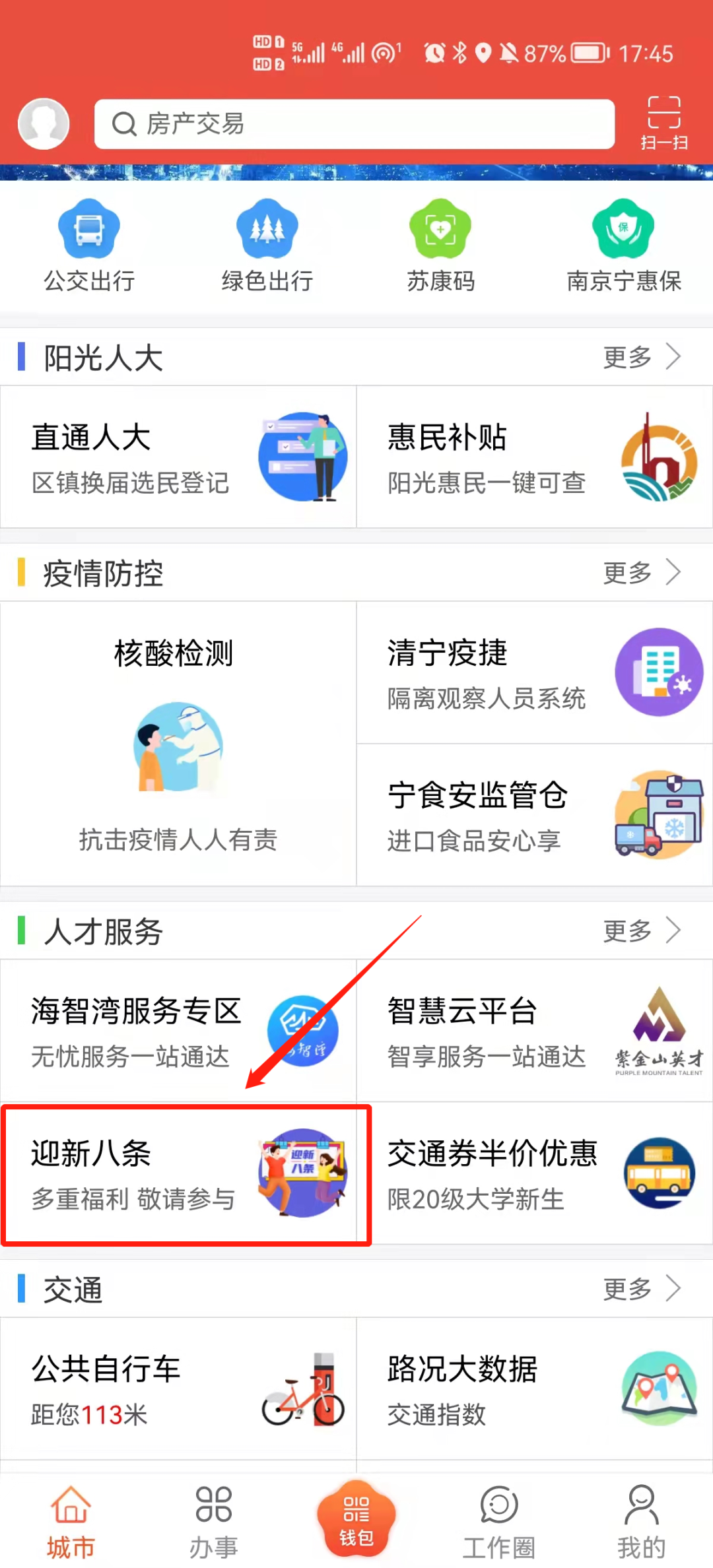The height and width of the screenshot is (1568, 713).
Task: Open 公交出行 shortcut
Action: pos(89,245)
